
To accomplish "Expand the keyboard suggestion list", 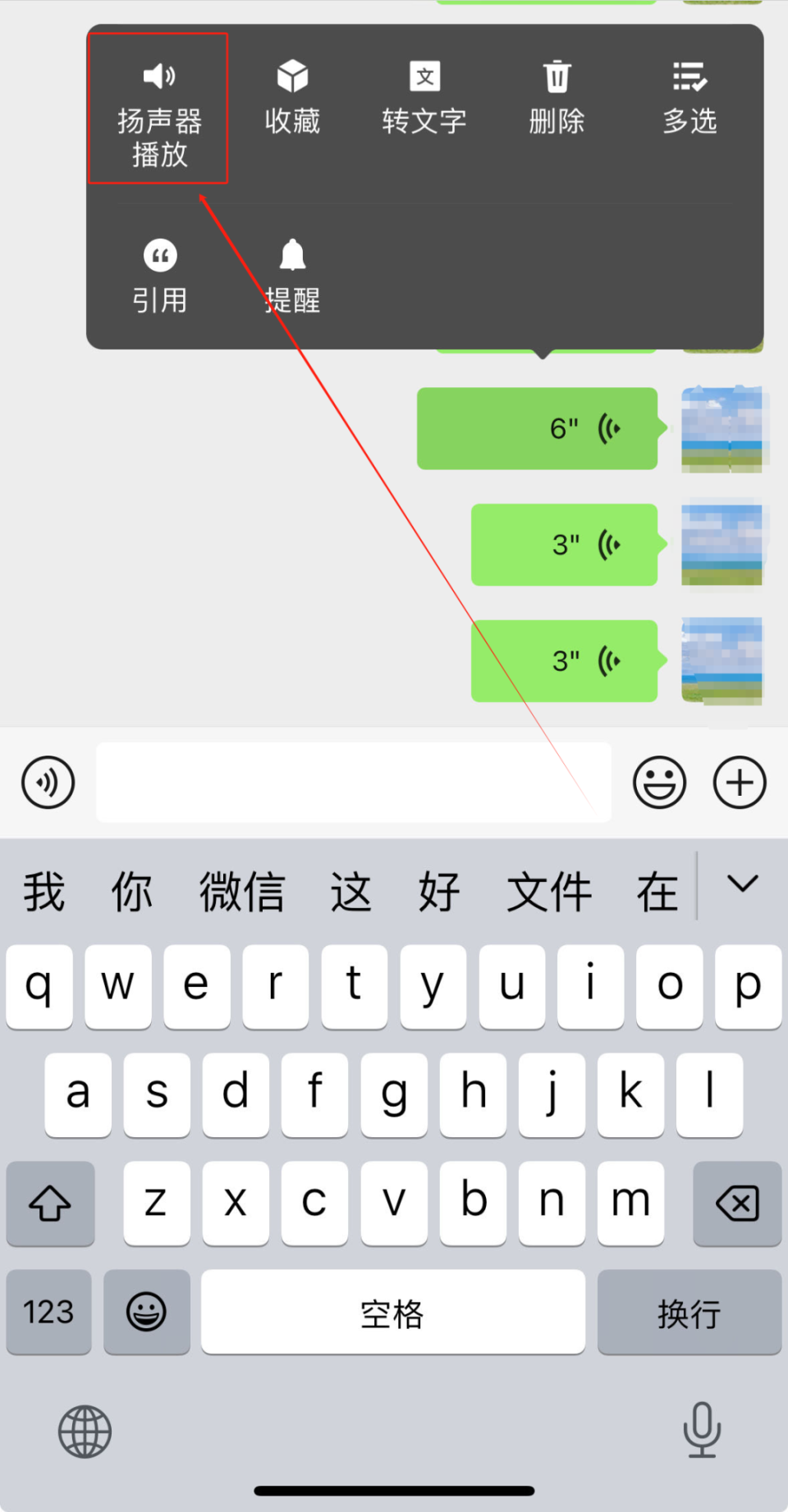I will click(742, 884).
